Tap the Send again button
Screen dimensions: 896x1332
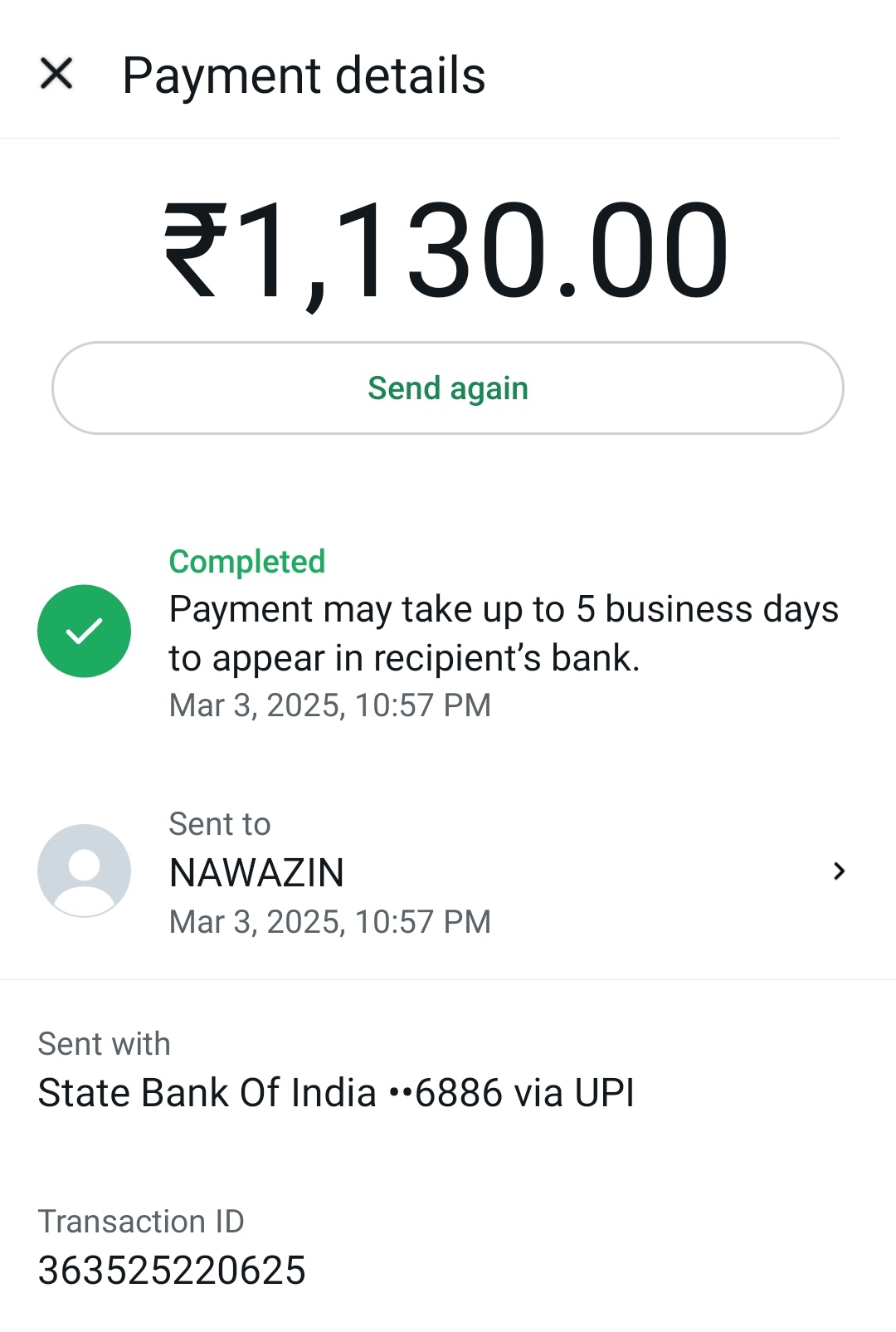(x=448, y=388)
